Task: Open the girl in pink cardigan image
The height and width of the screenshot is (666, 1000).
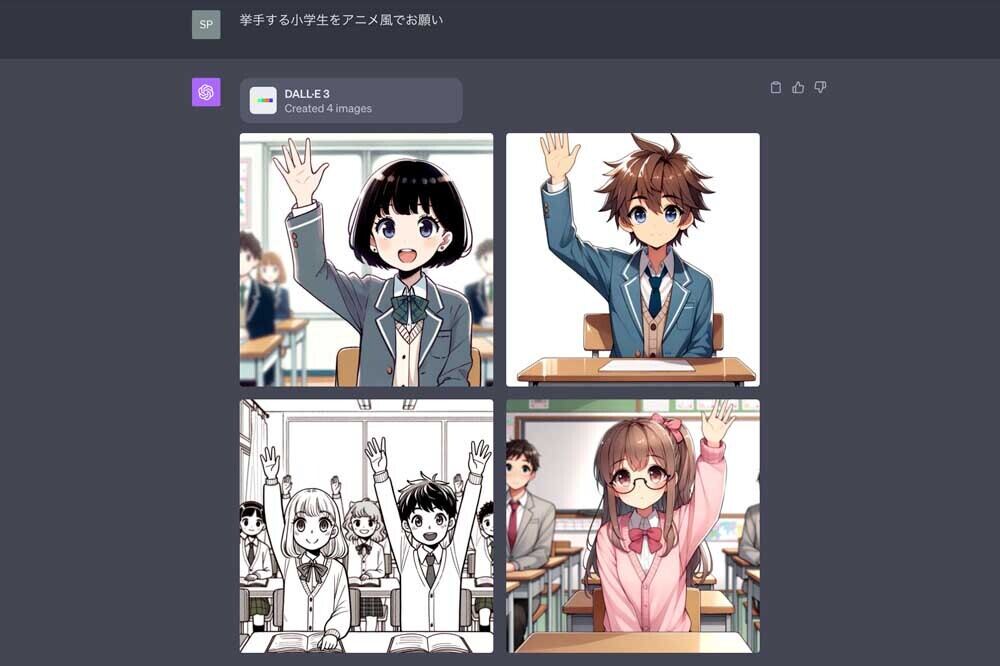Action: (632, 526)
